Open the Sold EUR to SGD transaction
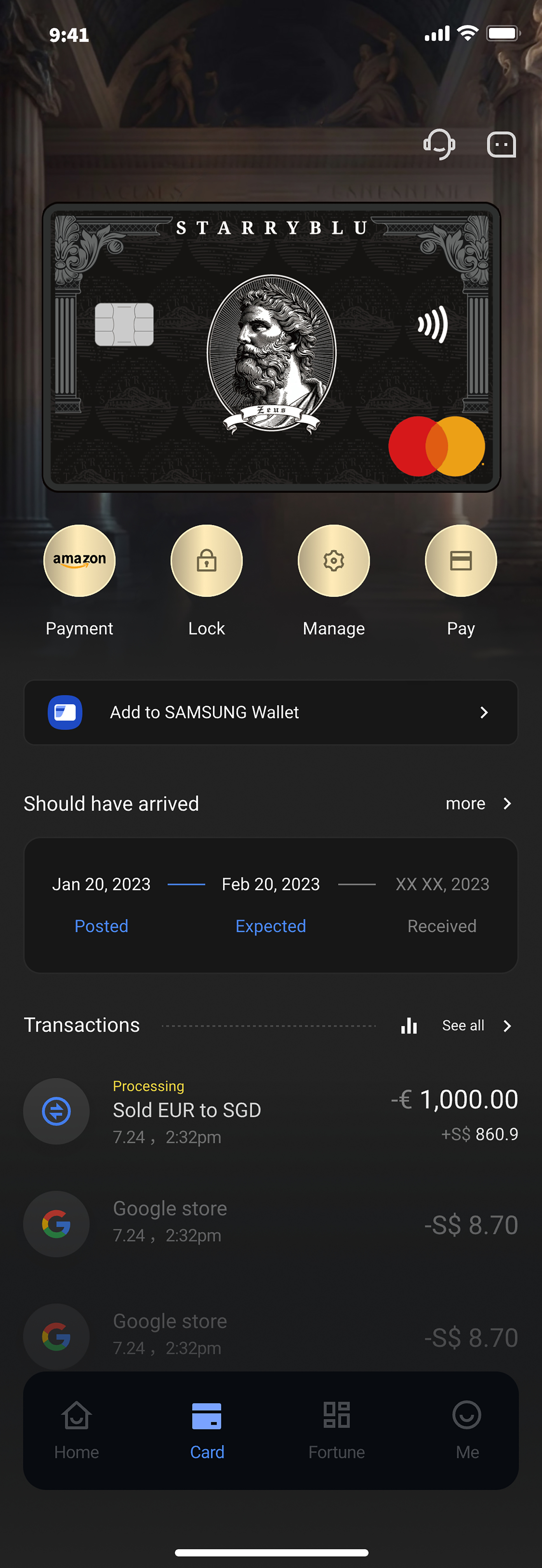This screenshot has width=542, height=1568. tap(271, 1111)
